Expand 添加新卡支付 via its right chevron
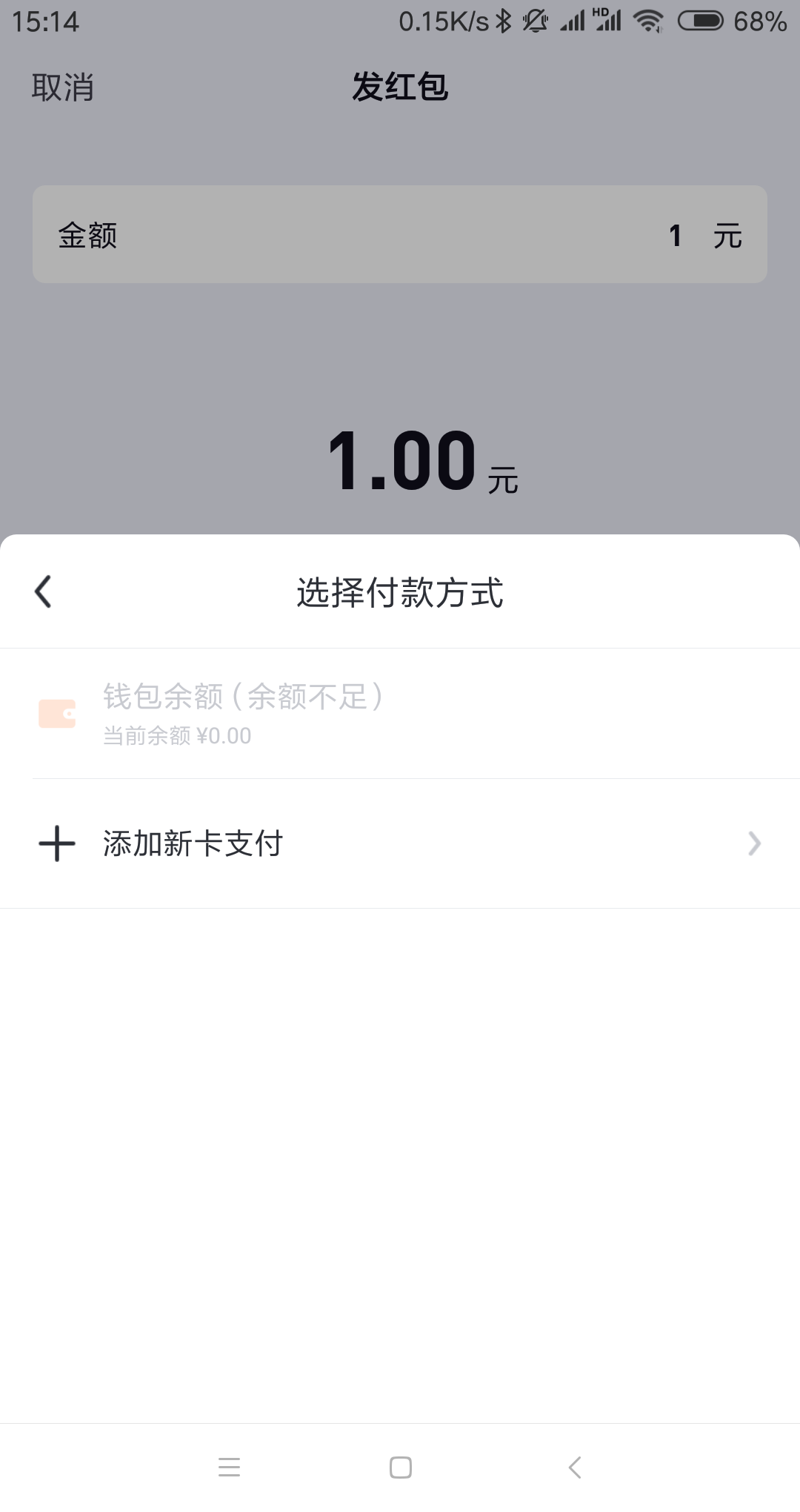Image resolution: width=800 pixels, height=1512 pixels. (x=754, y=843)
